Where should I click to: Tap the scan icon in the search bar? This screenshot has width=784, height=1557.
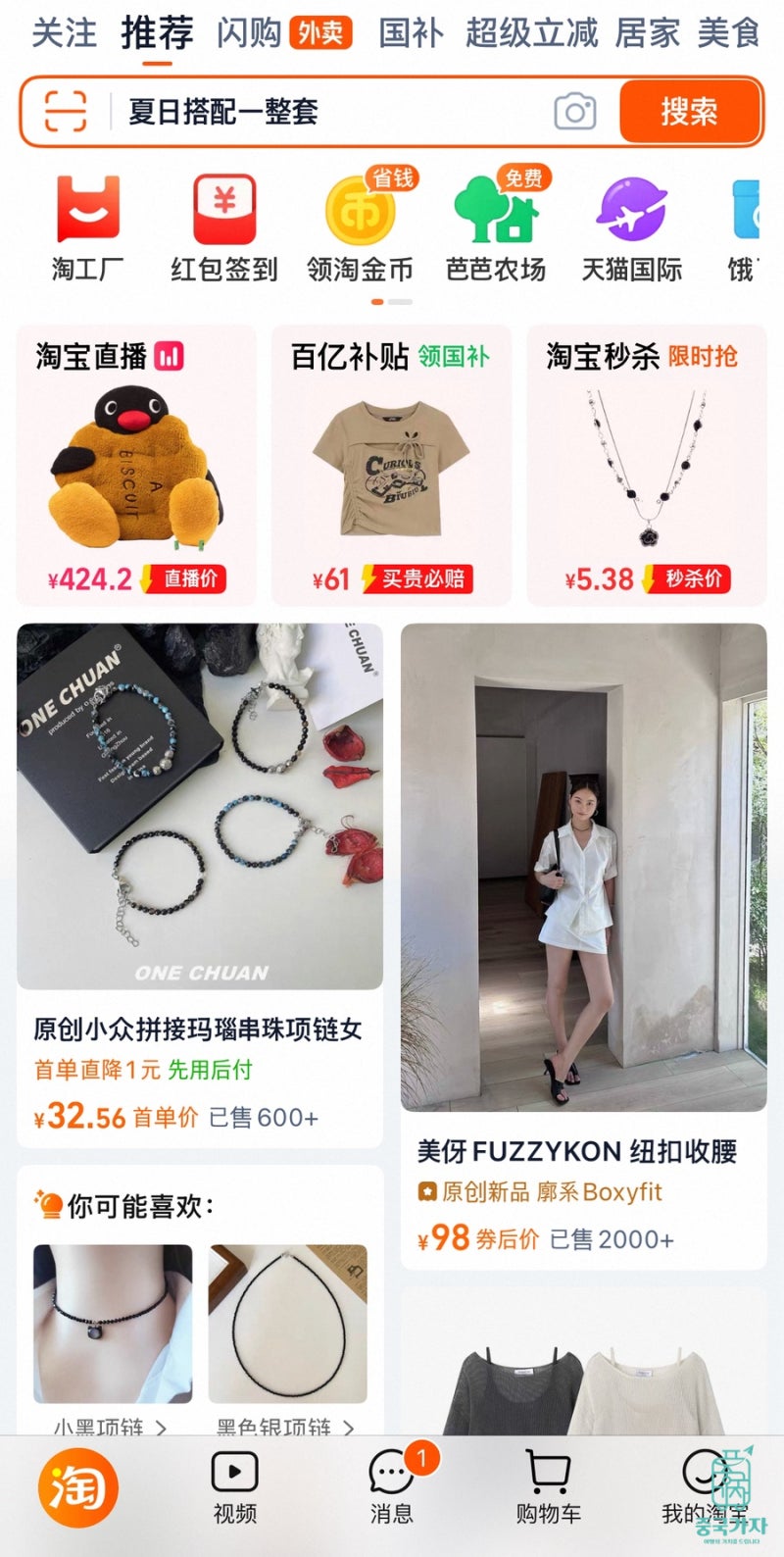pos(66,111)
